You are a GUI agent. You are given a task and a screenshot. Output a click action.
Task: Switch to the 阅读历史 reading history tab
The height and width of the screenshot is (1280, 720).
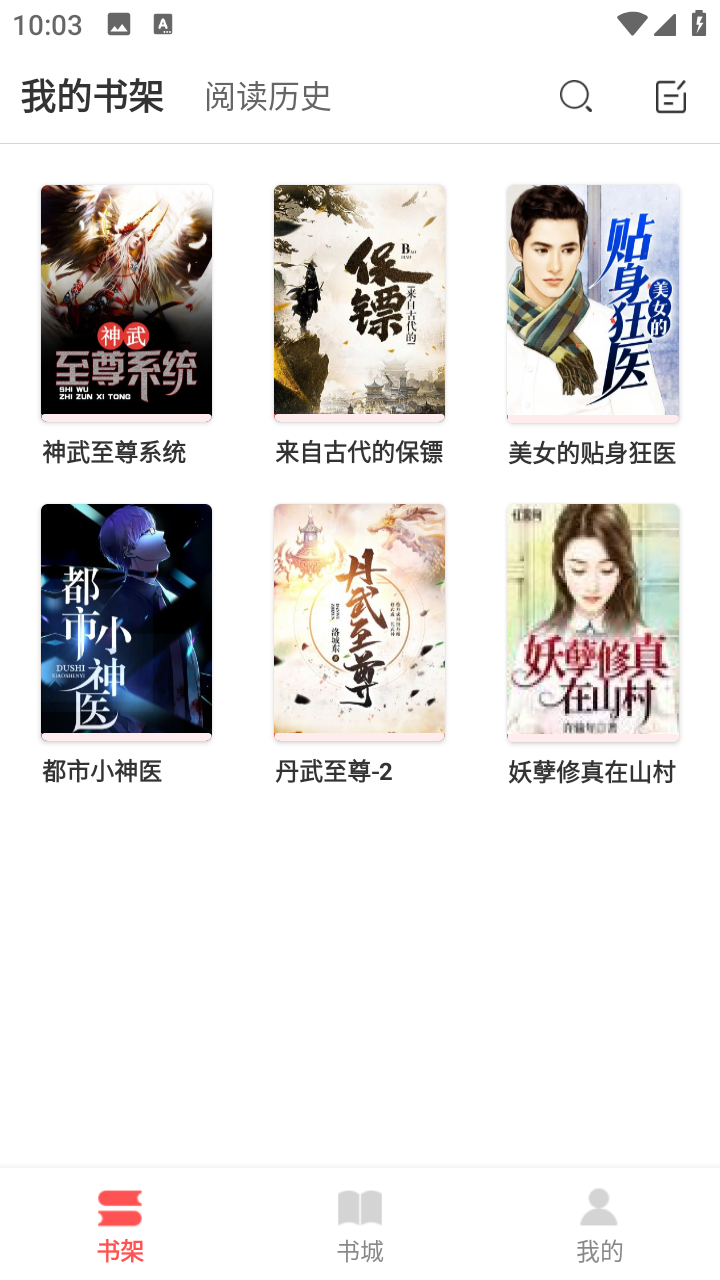click(266, 97)
